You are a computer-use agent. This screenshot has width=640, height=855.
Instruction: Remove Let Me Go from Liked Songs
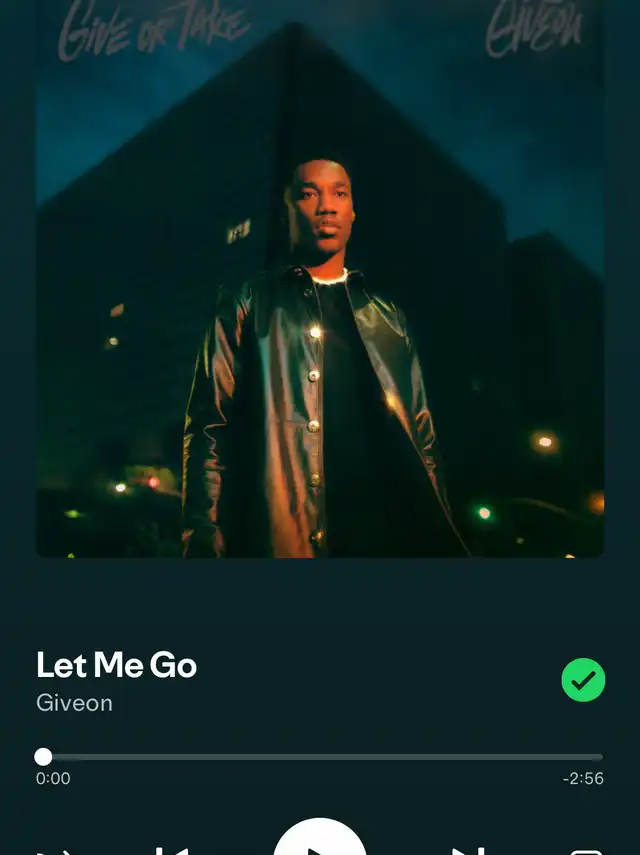coord(583,681)
